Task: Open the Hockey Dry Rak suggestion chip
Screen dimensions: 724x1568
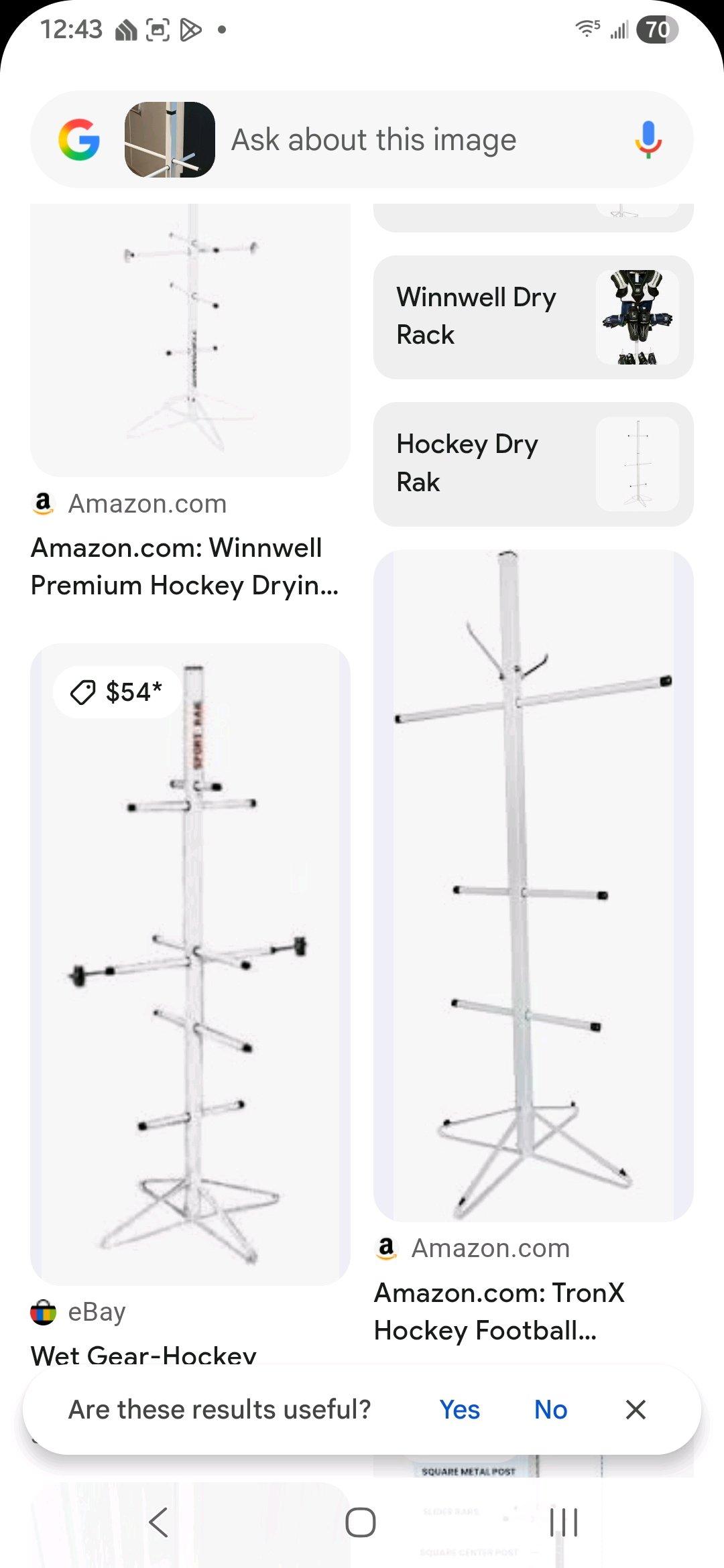Action: click(x=534, y=463)
